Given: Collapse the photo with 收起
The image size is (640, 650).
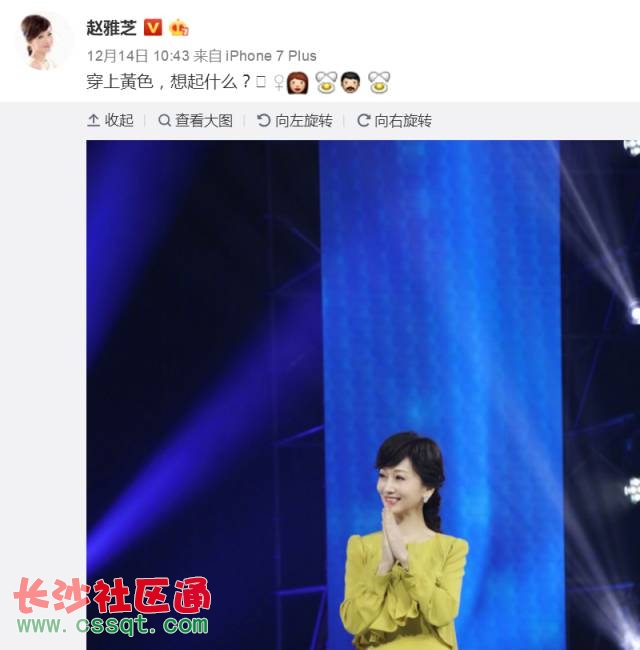Looking at the screenshot, I should tap(111, 120).
